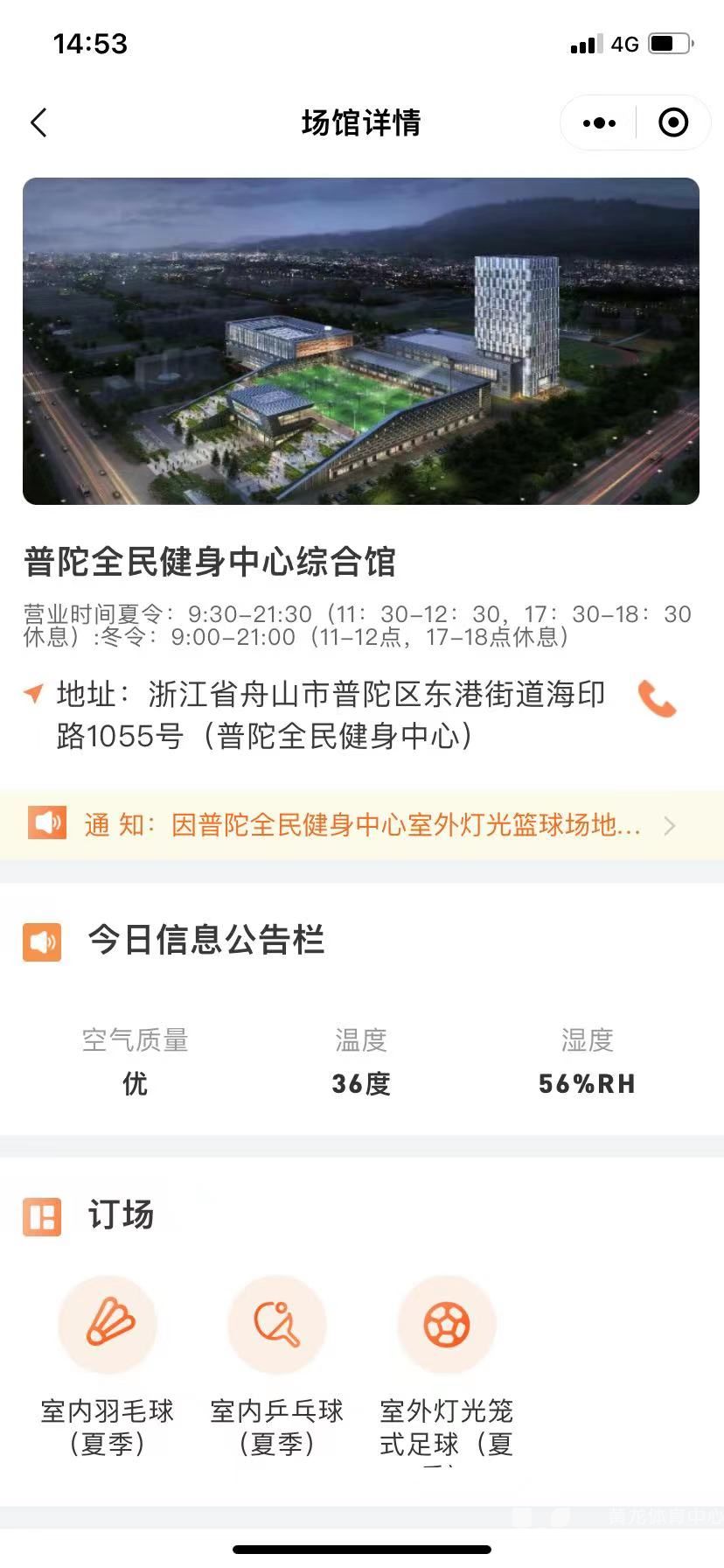Tap the venue name 普陀全民健身中心综合馆

[x=210, y=564]
